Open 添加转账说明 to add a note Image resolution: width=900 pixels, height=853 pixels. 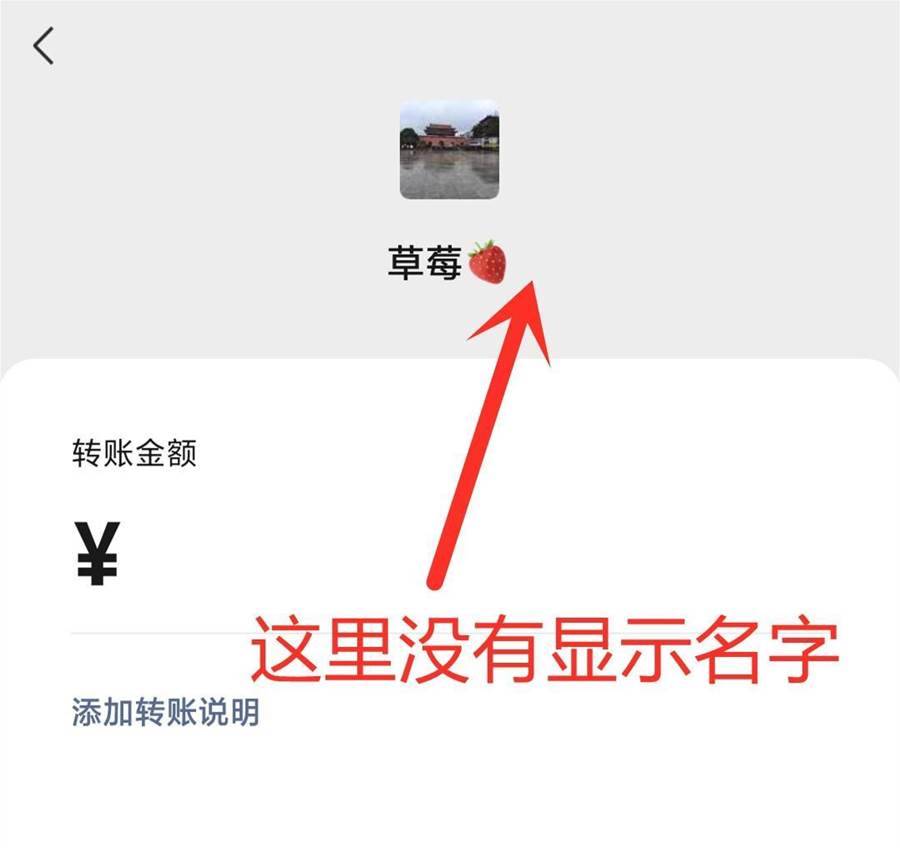pos(165,712)
